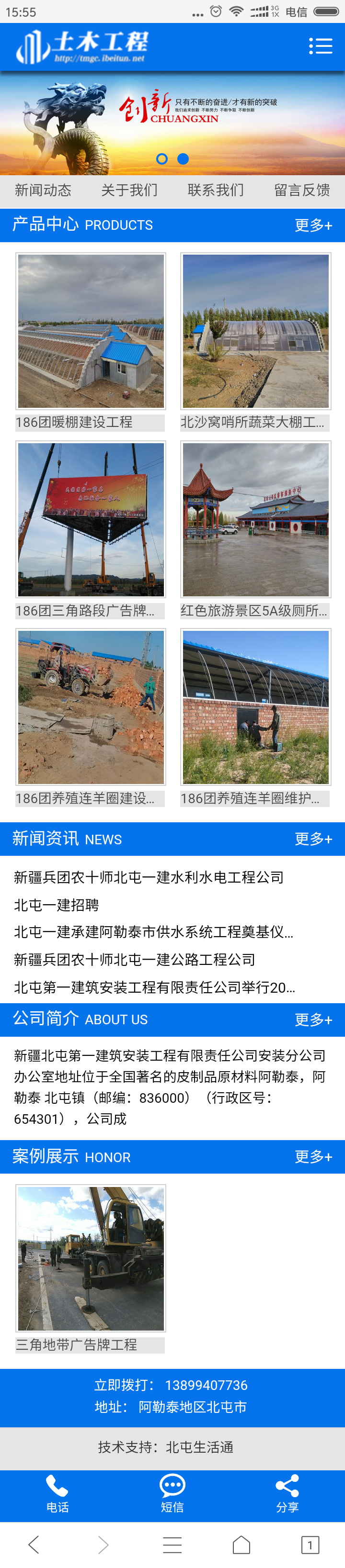
Task: Open the hamburger menu icon
Action: click(321, 46)
